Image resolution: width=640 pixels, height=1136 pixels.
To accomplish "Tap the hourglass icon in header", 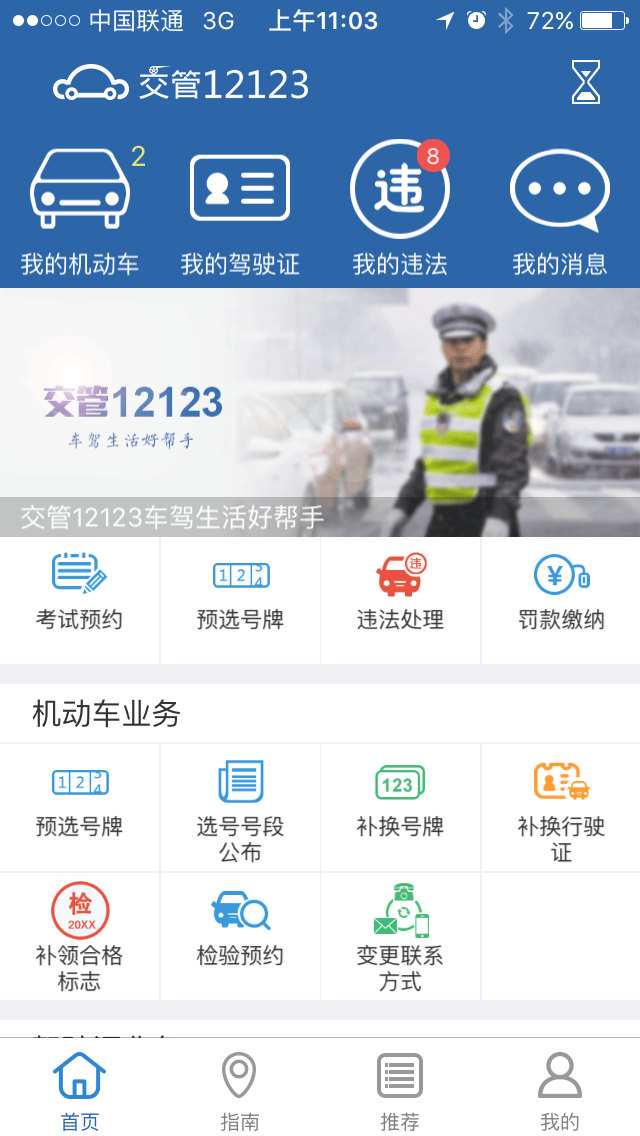I will point(586,82).
